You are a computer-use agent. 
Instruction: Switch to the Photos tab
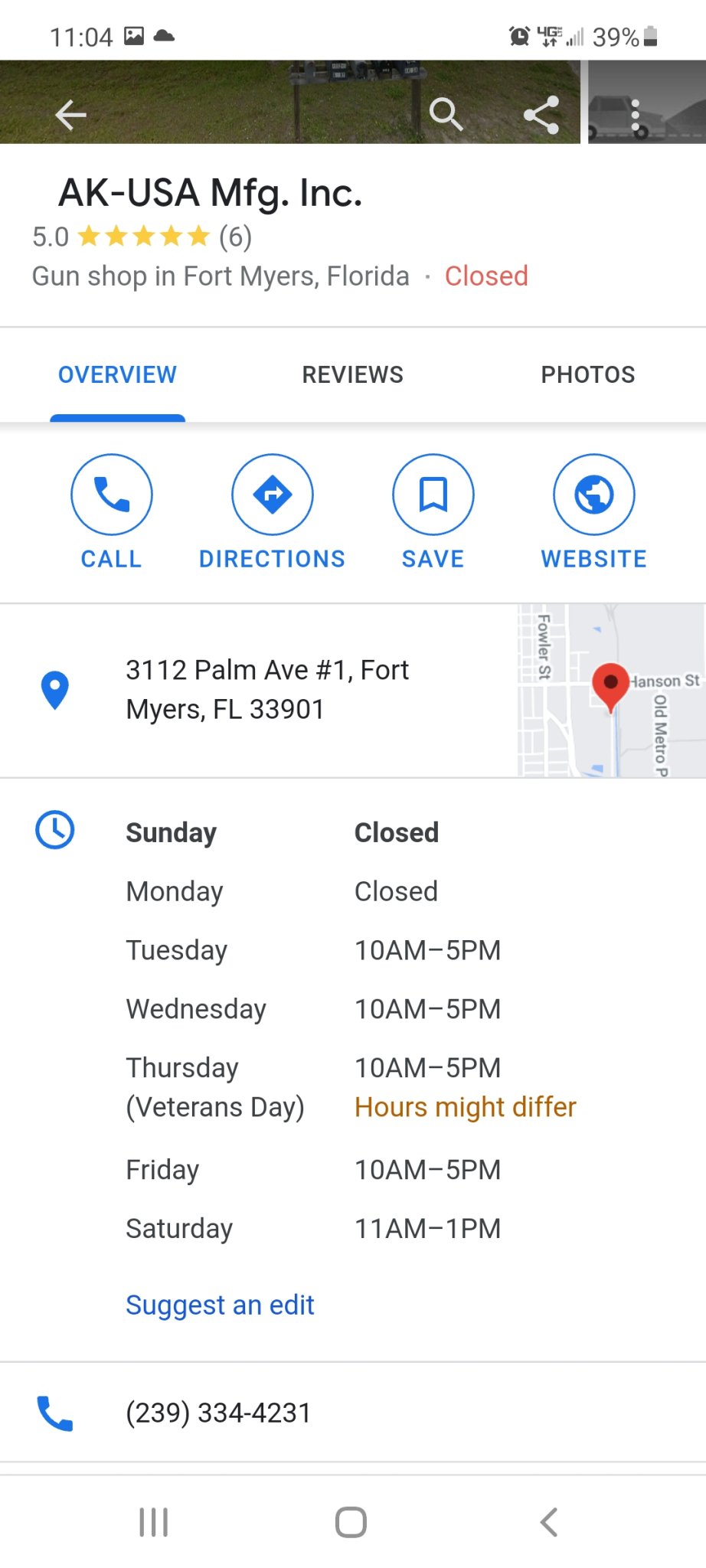tap(587, 374)
